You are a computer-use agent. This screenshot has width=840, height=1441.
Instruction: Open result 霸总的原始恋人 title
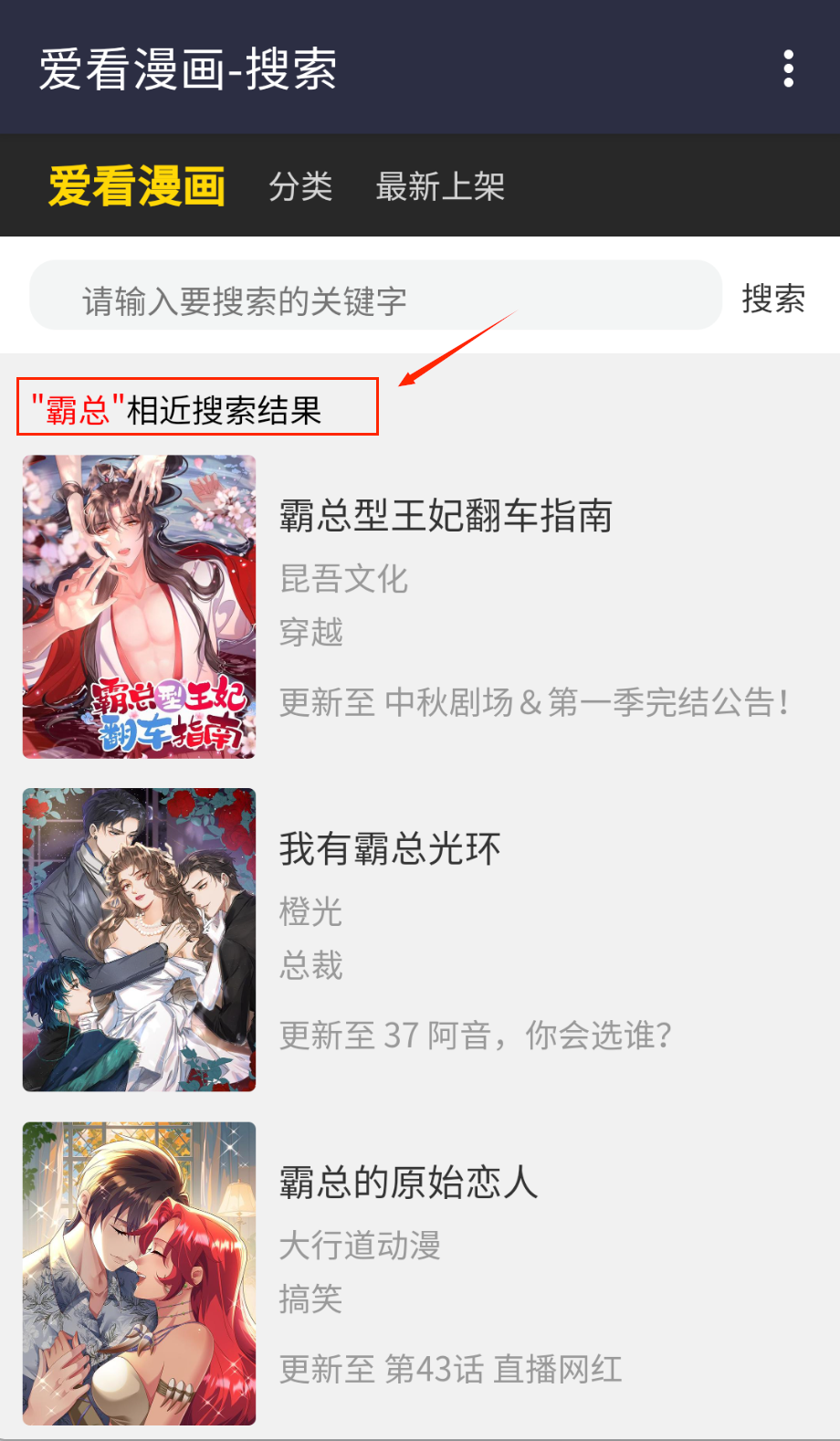[x=408, y=1183]
